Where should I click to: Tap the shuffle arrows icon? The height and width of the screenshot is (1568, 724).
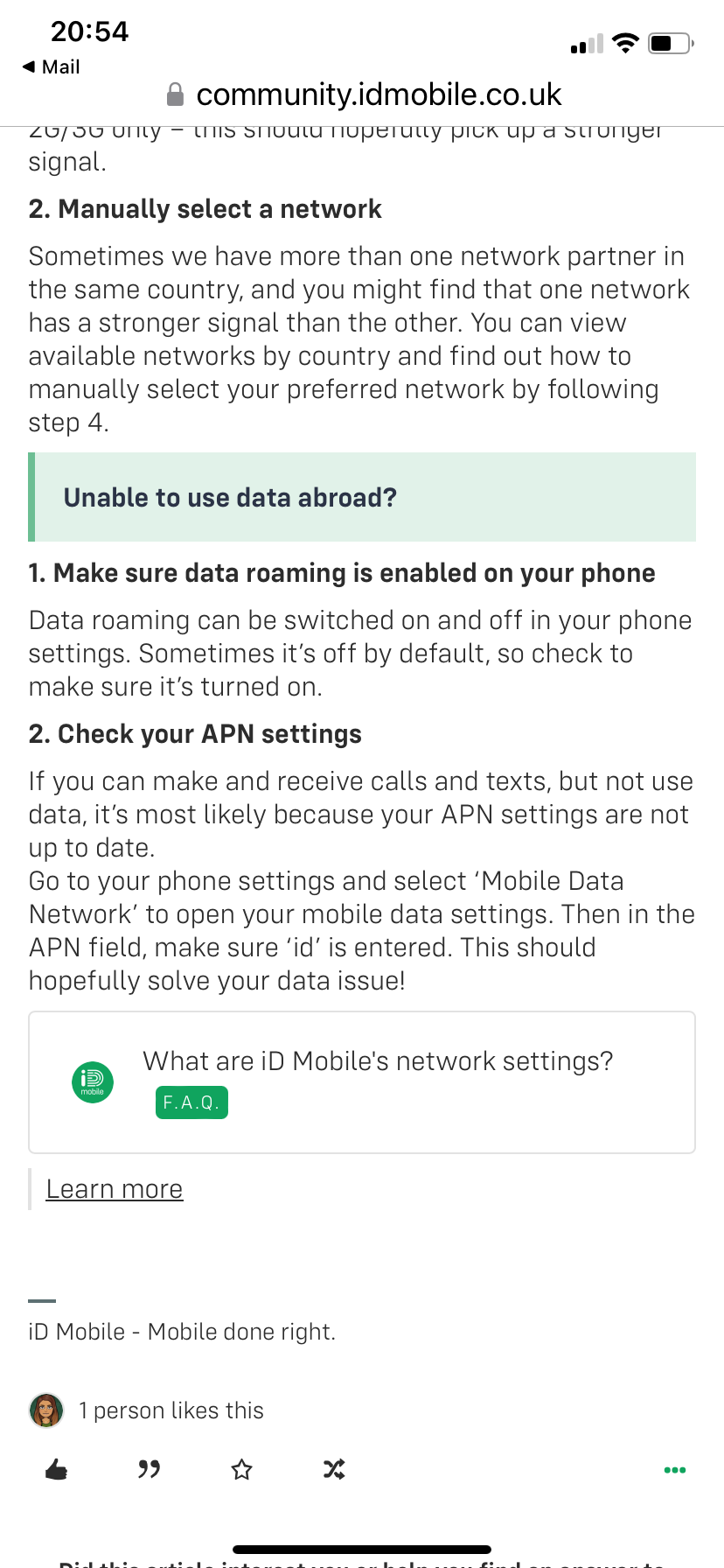(x=334, y=1469)
